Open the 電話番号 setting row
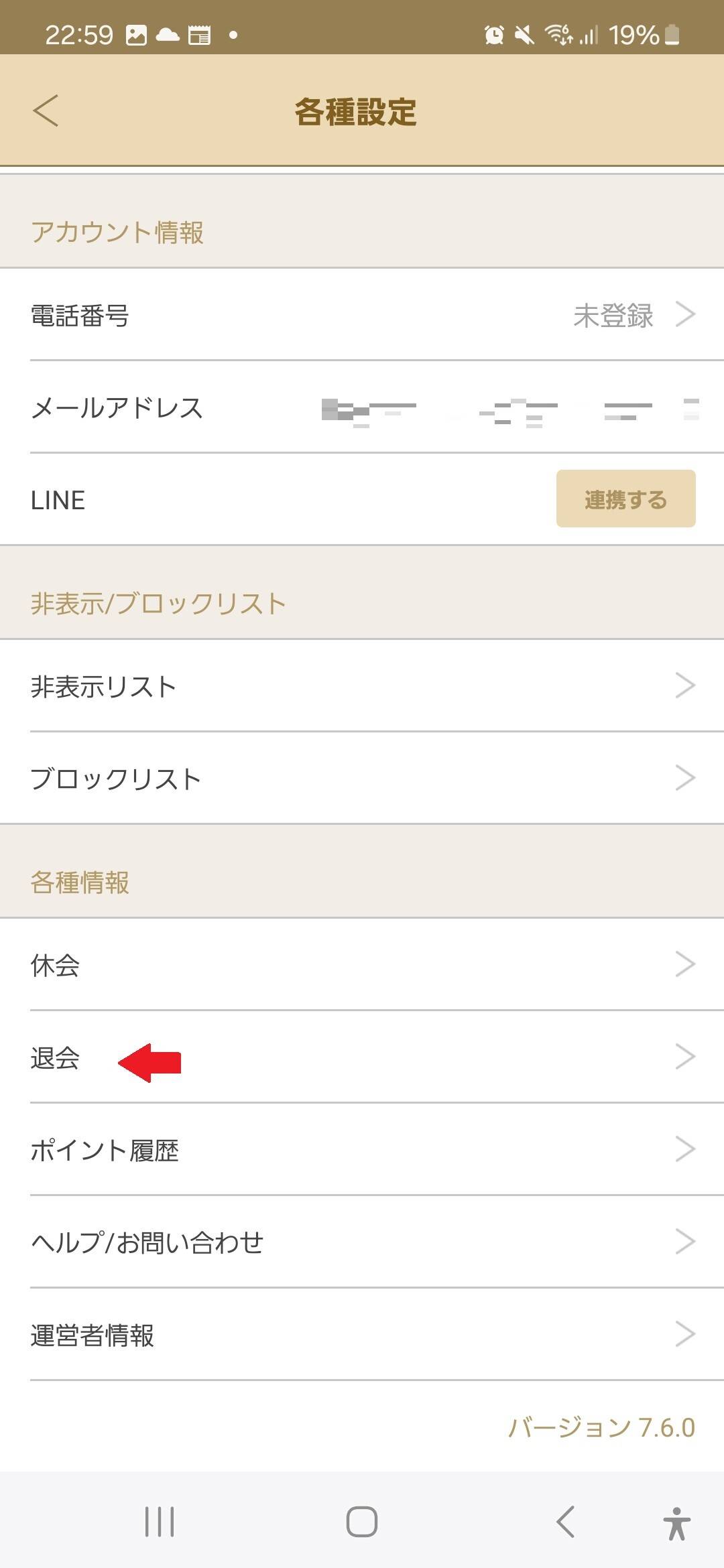 362,315
